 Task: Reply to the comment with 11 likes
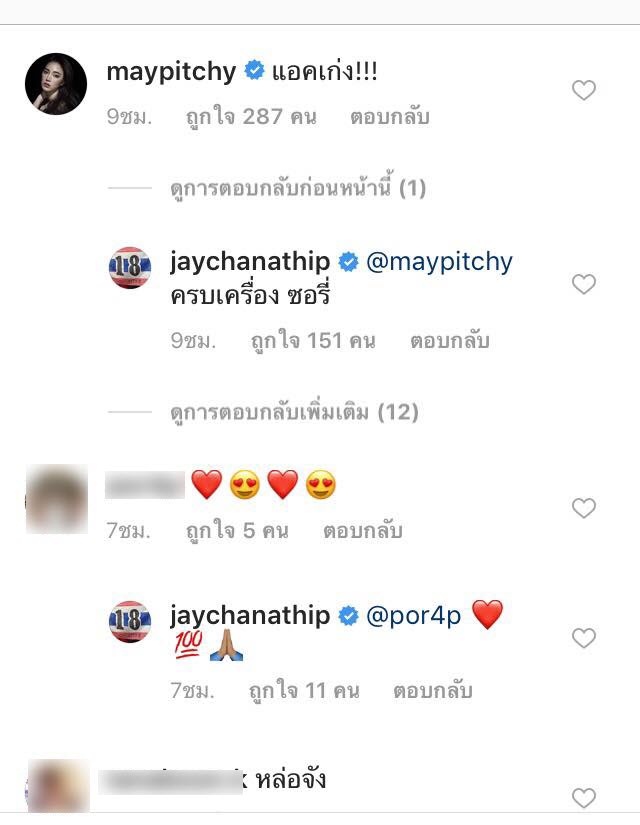tap(432, 691)
